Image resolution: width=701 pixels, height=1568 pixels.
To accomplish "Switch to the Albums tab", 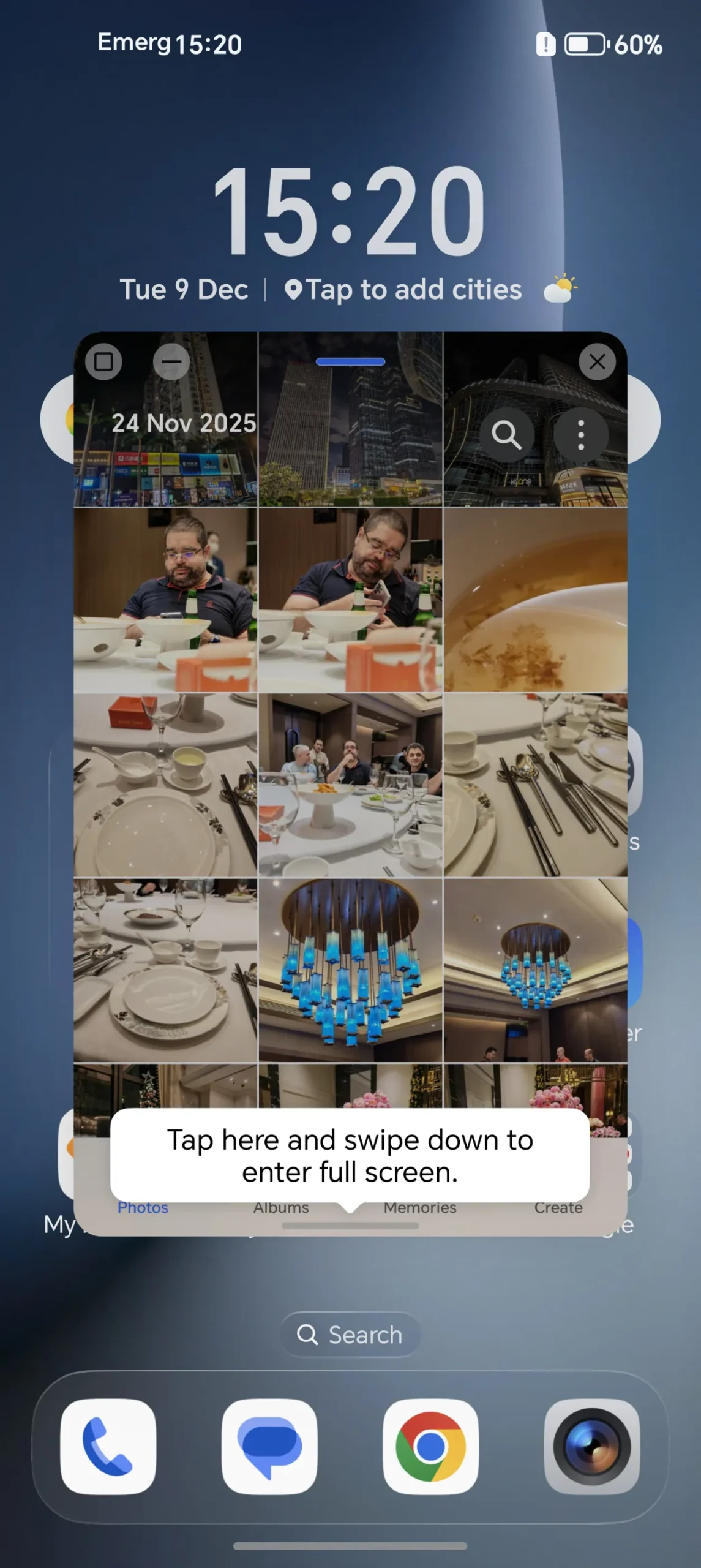I will point(281,1208).
